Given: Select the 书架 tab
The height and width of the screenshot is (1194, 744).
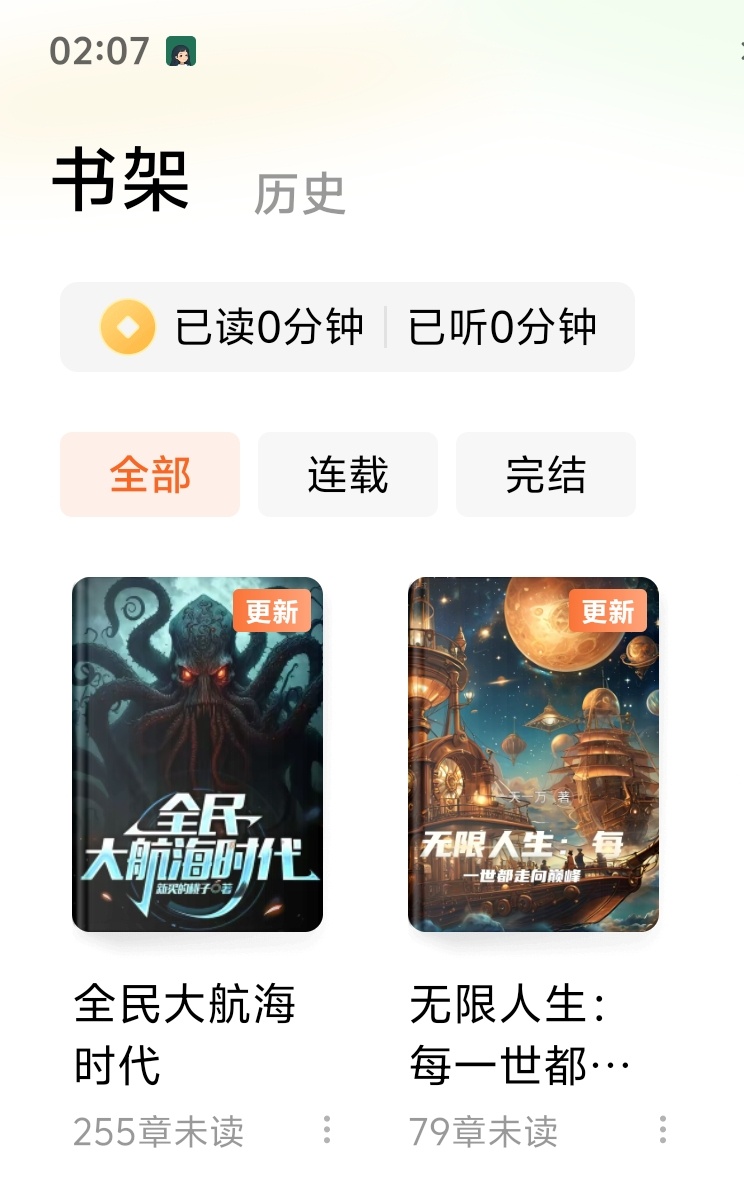Looking at the screenshot, I should 121,180.
